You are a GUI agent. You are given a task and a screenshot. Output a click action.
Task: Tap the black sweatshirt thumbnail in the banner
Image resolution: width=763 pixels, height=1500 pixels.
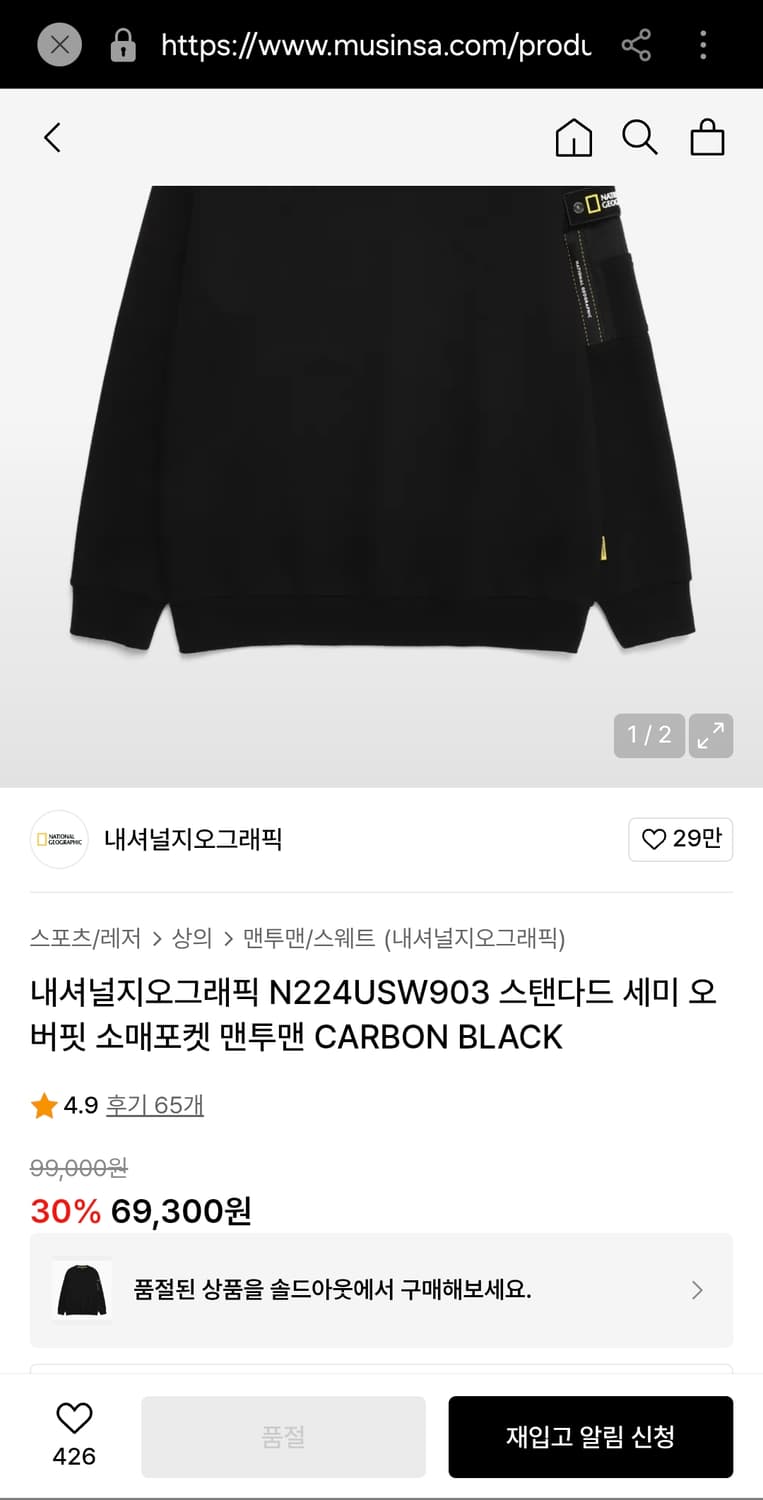(81, 1290)
